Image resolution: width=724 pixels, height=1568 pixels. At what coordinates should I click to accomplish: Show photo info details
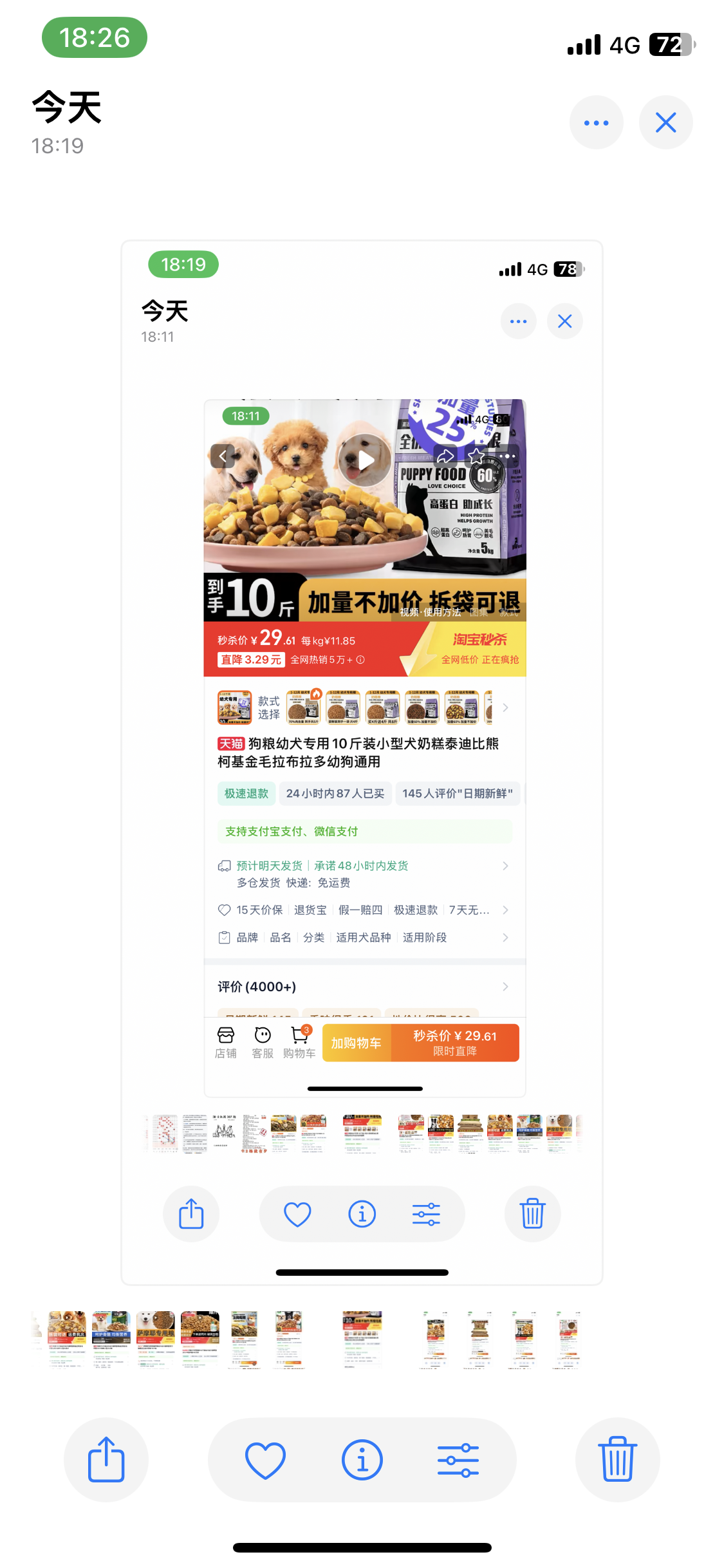click(362, 1459)
